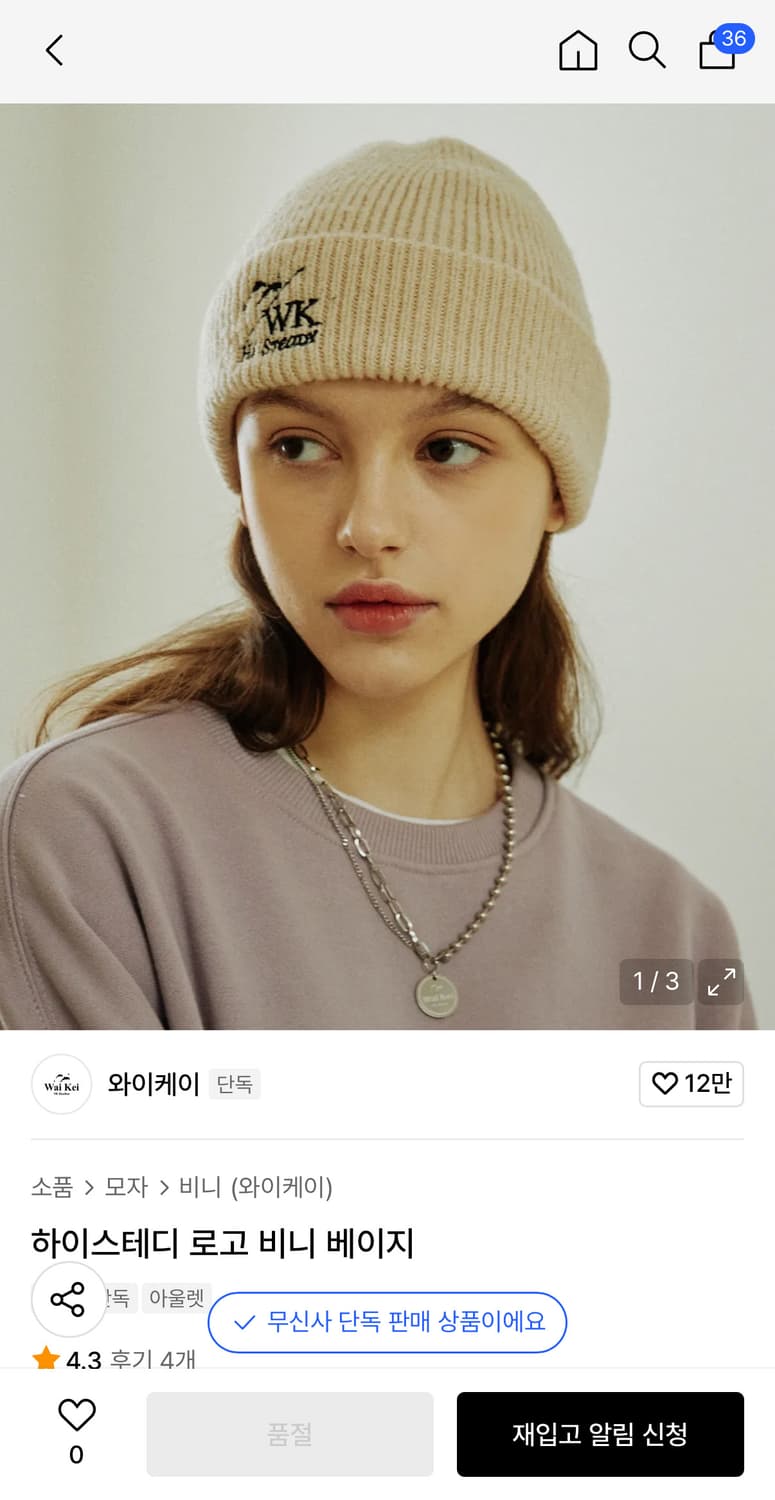Select the 아울렛 tag below the product title
Viewport: 775px width, 1500px height.
pos(176,1297)
